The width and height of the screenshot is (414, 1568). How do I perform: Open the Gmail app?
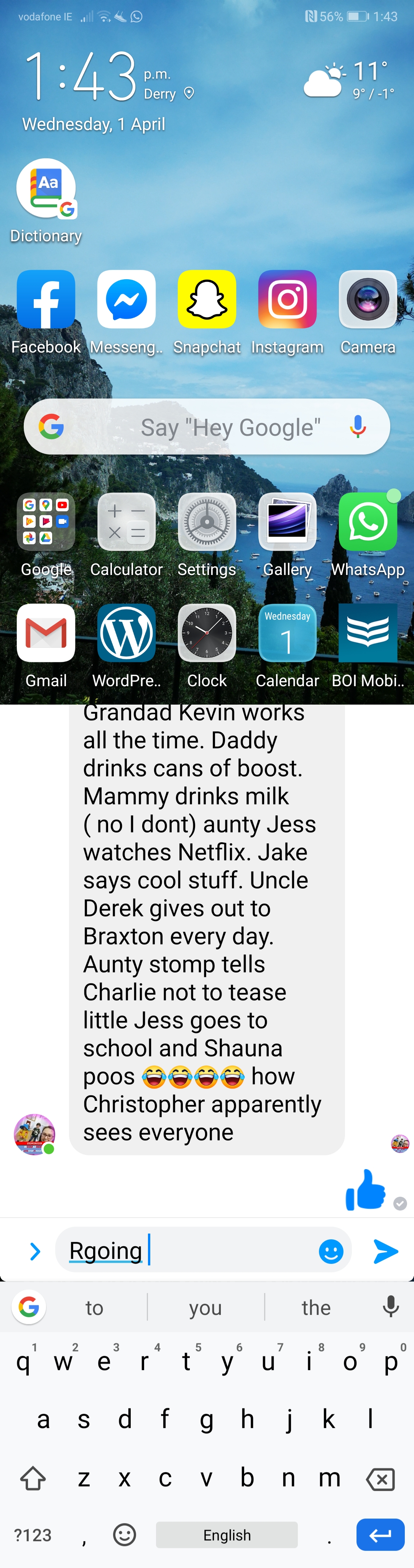[x=46, y=633]
